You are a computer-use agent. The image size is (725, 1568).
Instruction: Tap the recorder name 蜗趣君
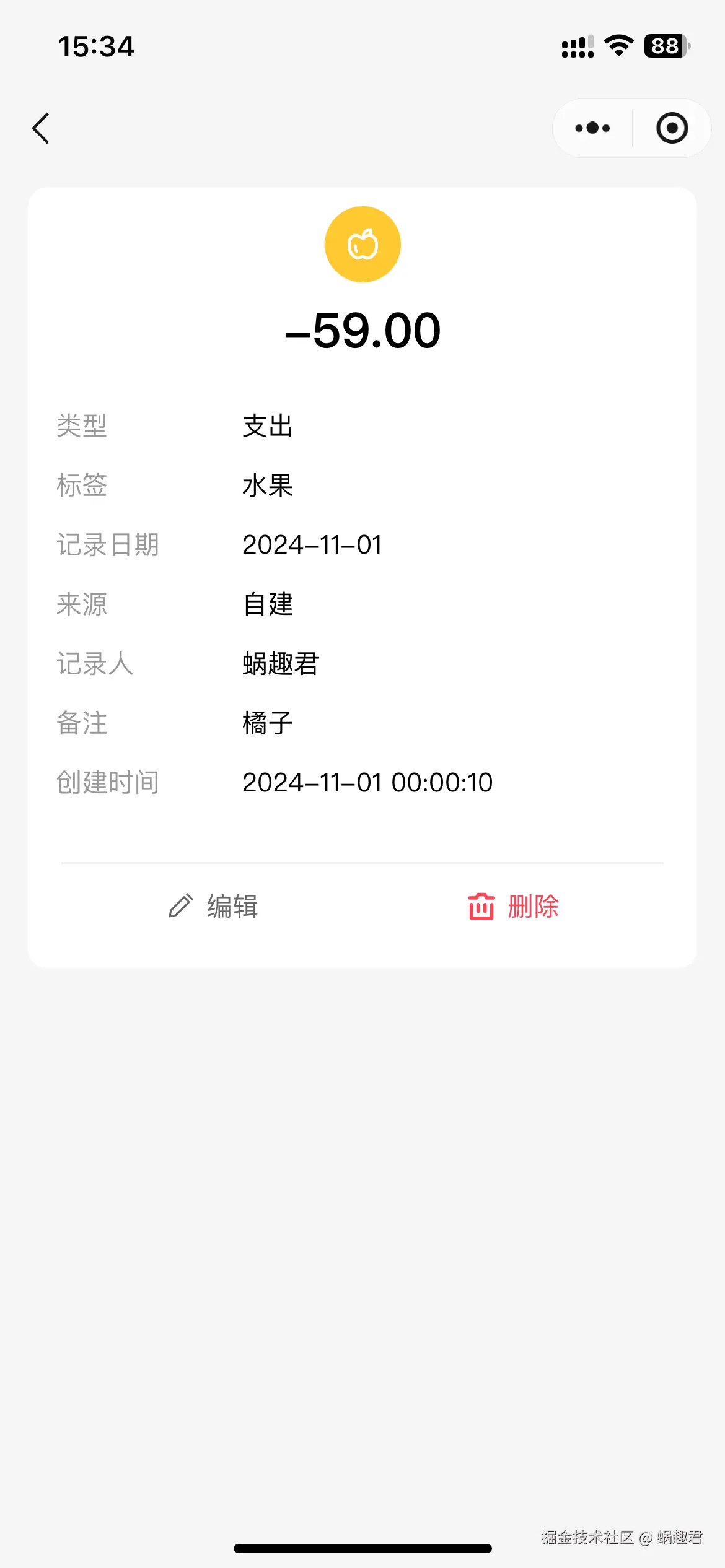click(279, 664)
